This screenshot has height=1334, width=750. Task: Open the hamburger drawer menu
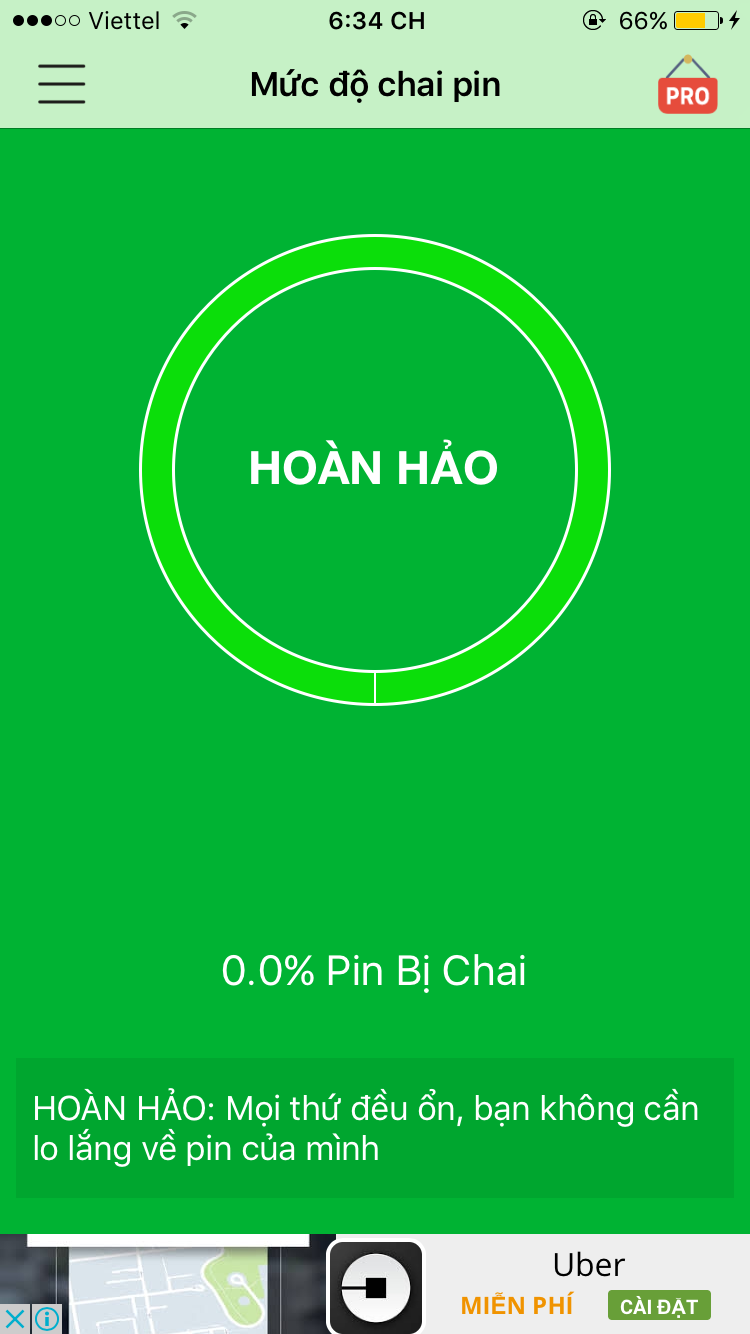click(62, 84)
